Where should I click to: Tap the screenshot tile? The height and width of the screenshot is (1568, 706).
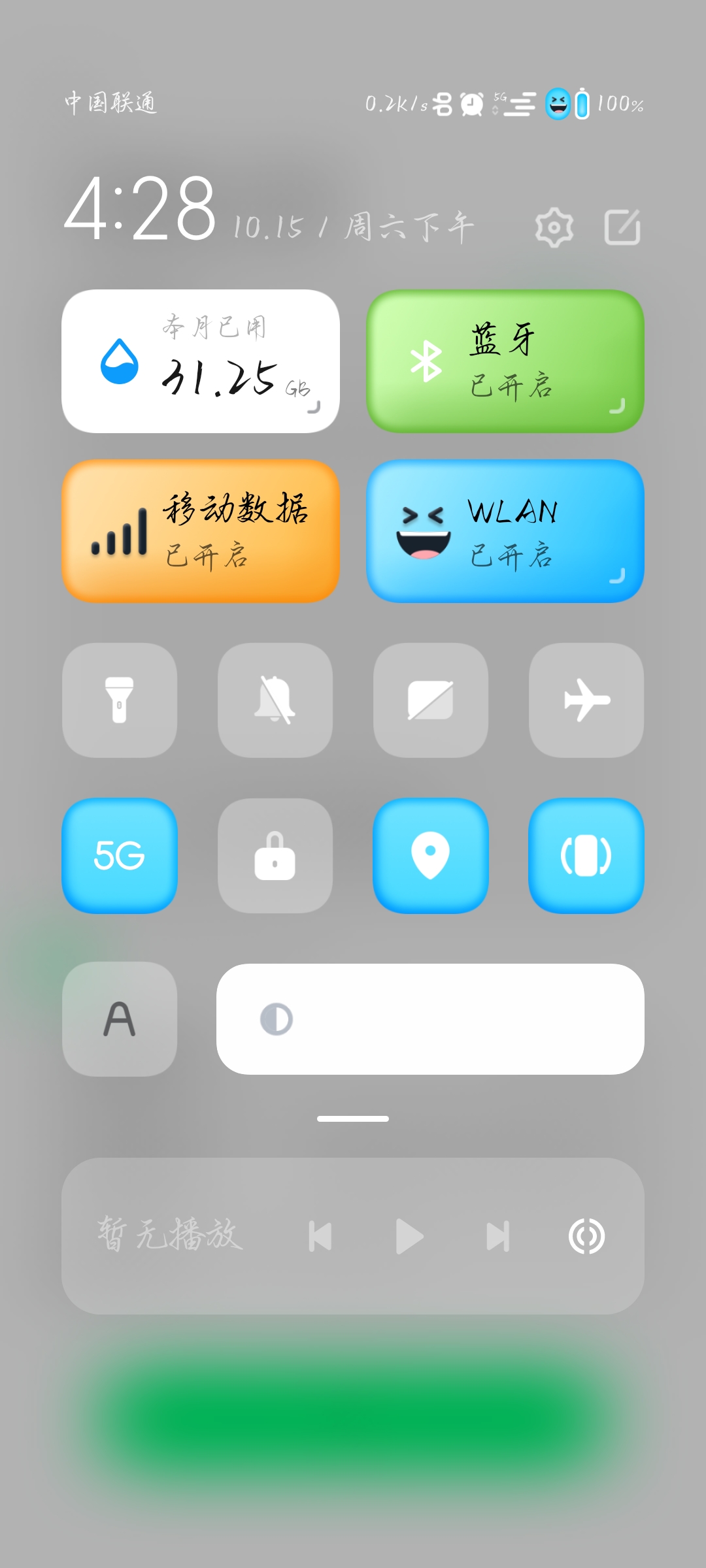pos(431,700)
